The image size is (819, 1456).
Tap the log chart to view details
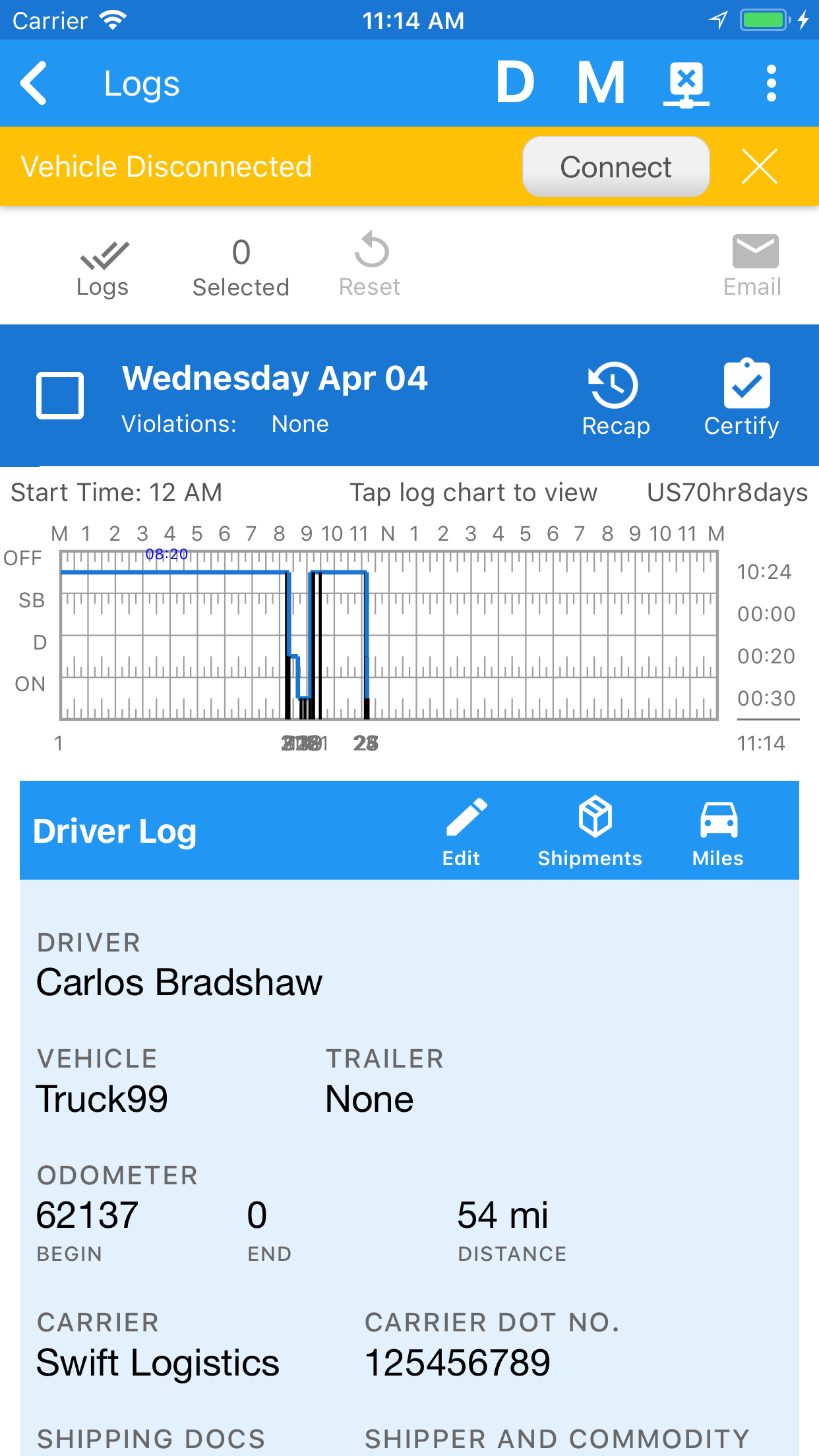point(389,635)
